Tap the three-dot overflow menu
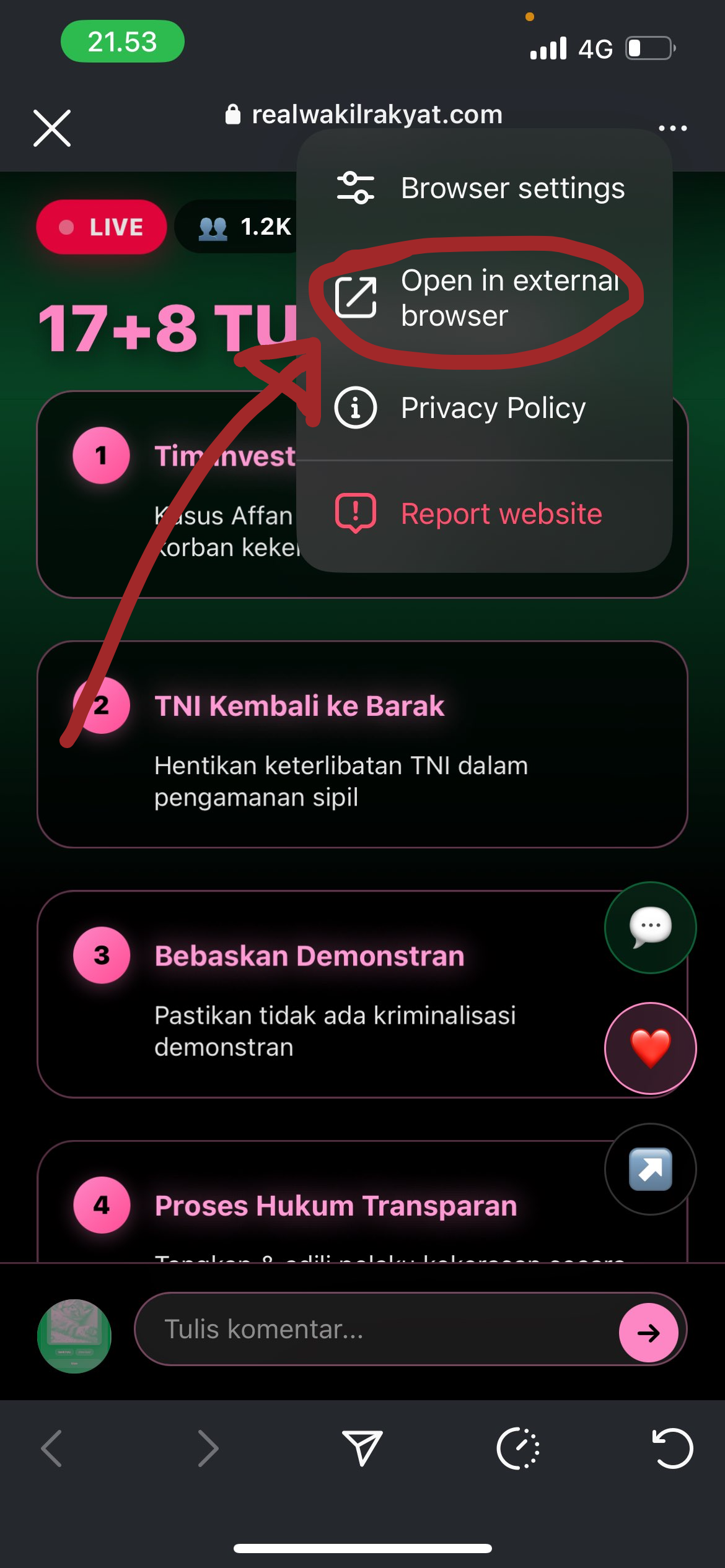This screenshot has width=725, height=1568. pos(672,128)
